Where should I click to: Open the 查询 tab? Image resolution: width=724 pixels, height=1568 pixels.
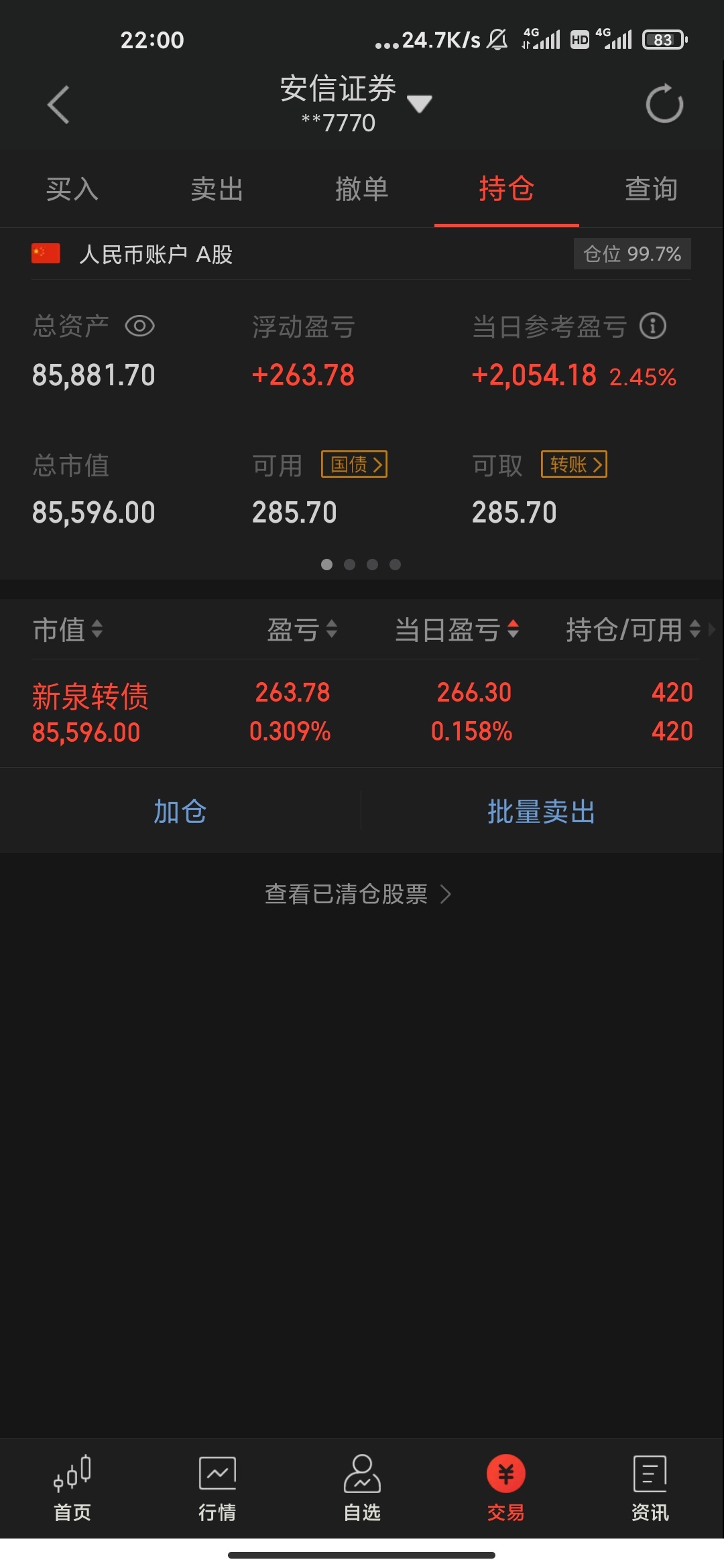point(652,189)
